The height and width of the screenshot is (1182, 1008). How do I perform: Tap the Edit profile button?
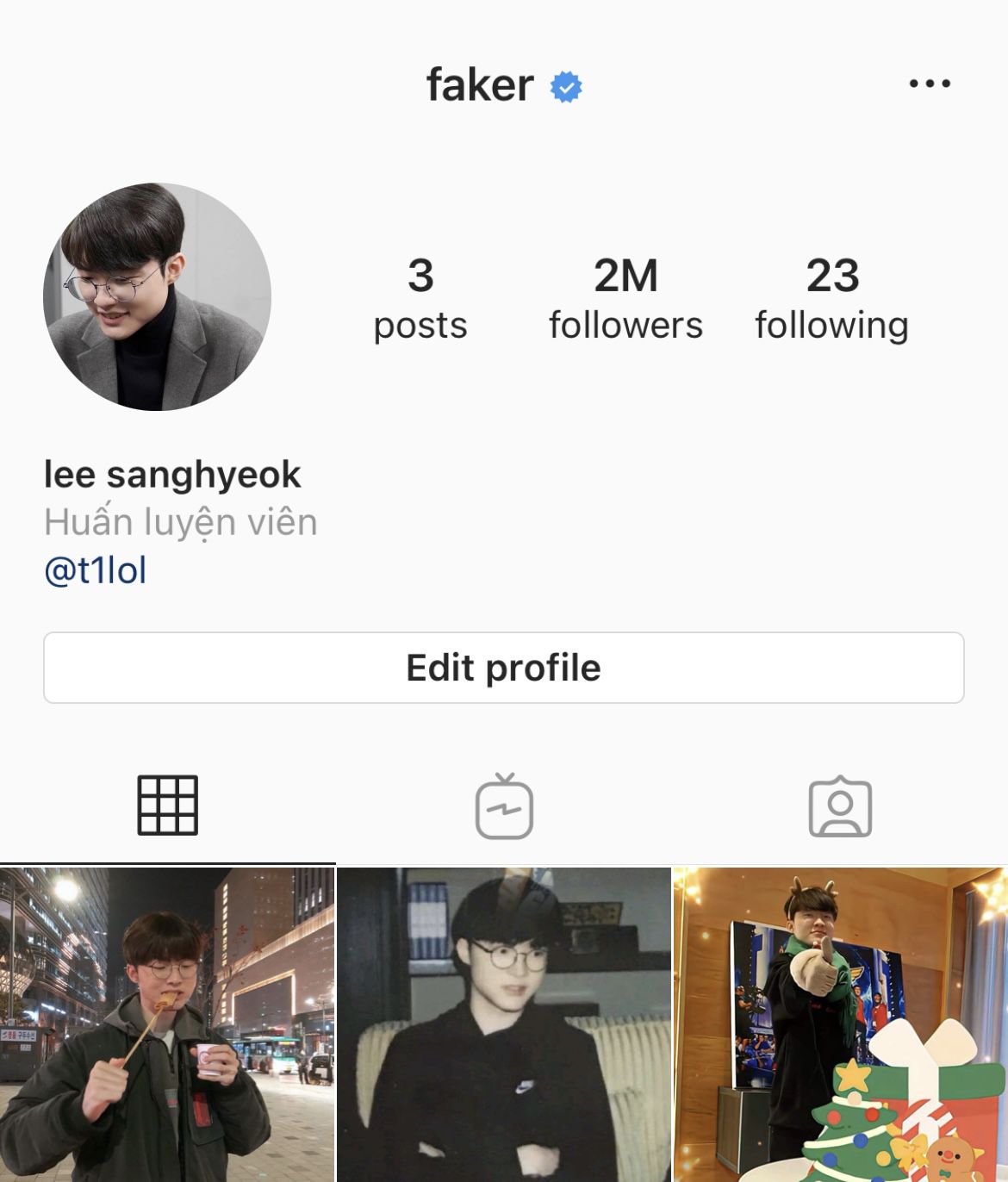[503, 668]
